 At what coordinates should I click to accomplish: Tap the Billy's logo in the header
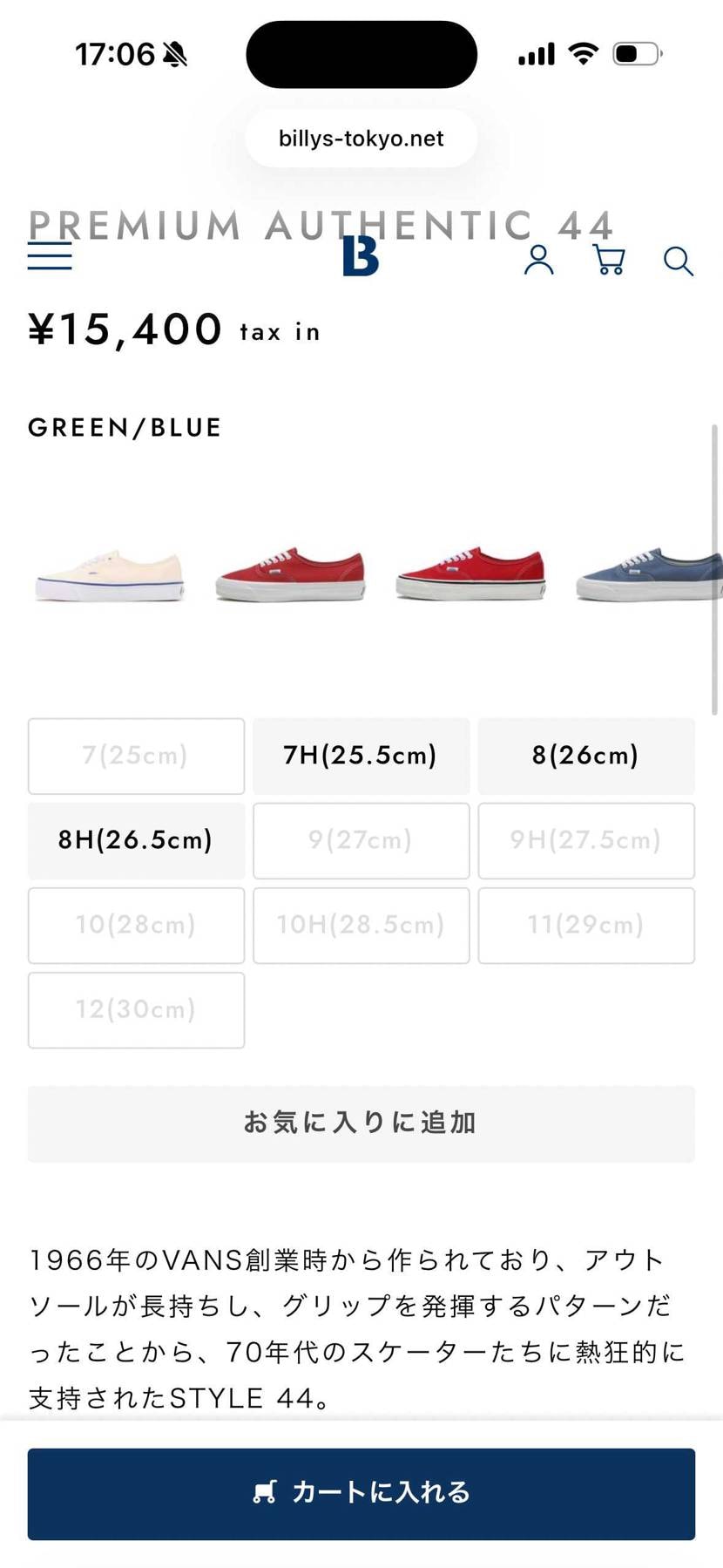pos(361,256)
